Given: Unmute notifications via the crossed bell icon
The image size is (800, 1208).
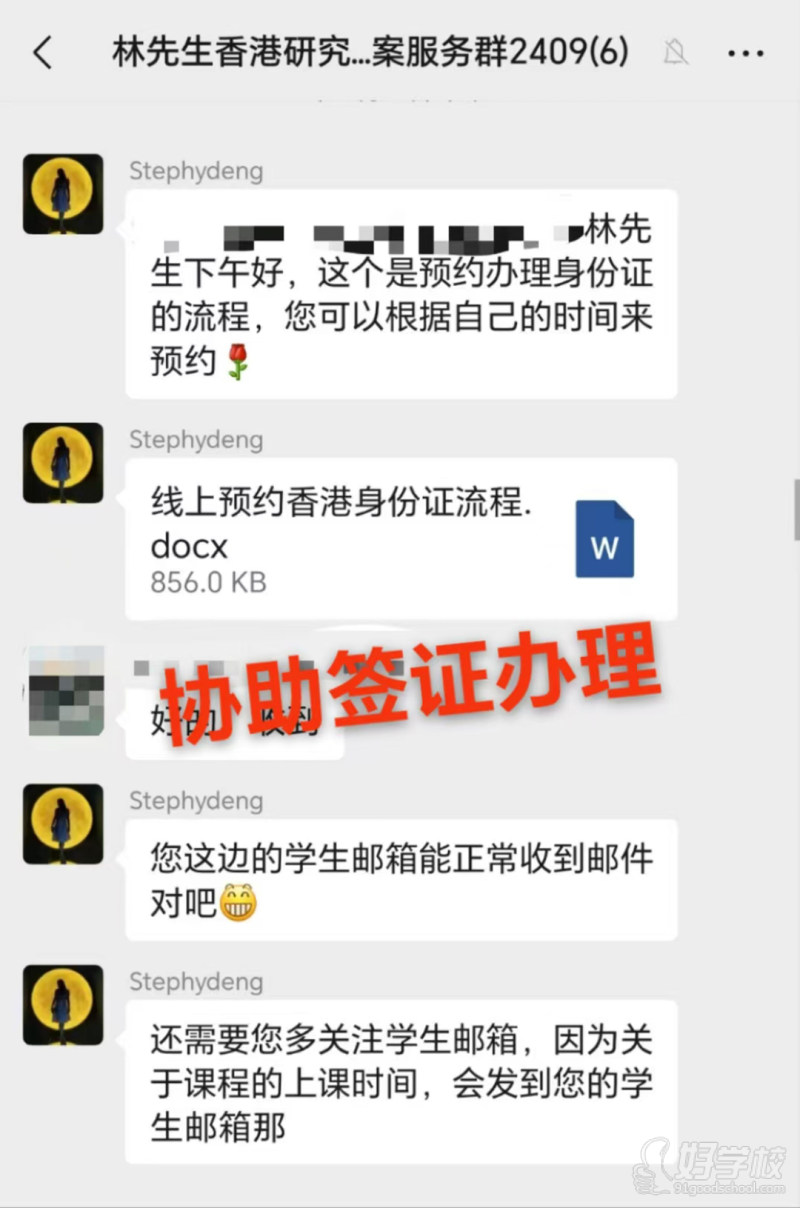Looking at the screenshot, I should click(676, 53).
